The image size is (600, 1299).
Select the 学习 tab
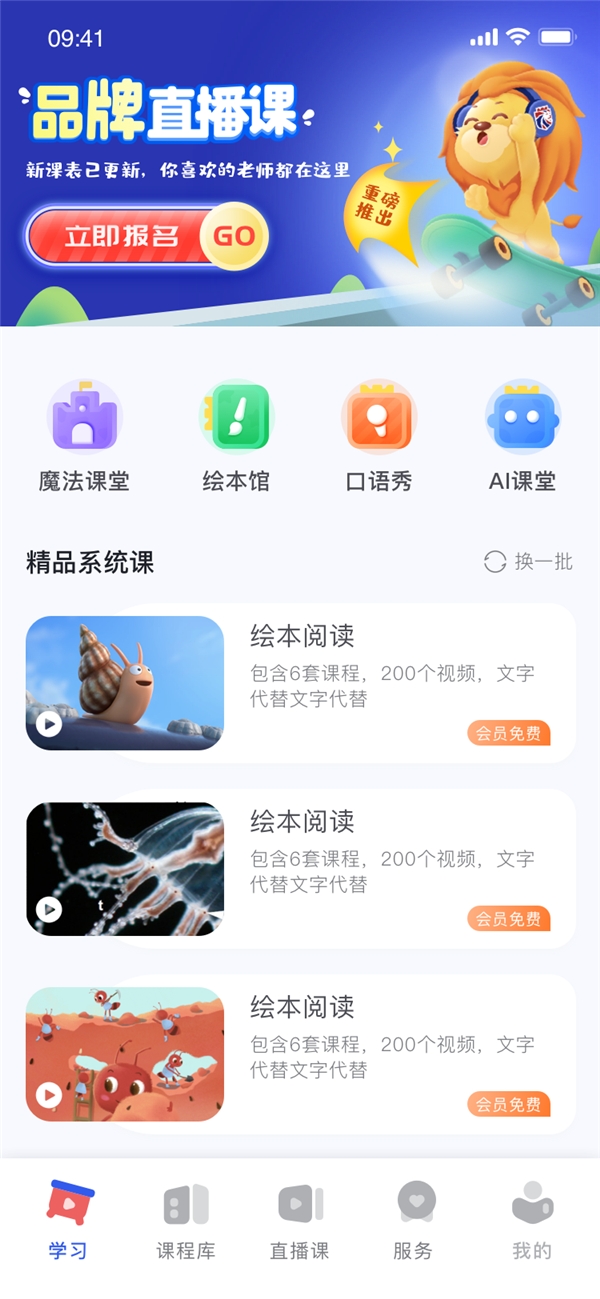pyautogui.click(x=68, y=1221)
